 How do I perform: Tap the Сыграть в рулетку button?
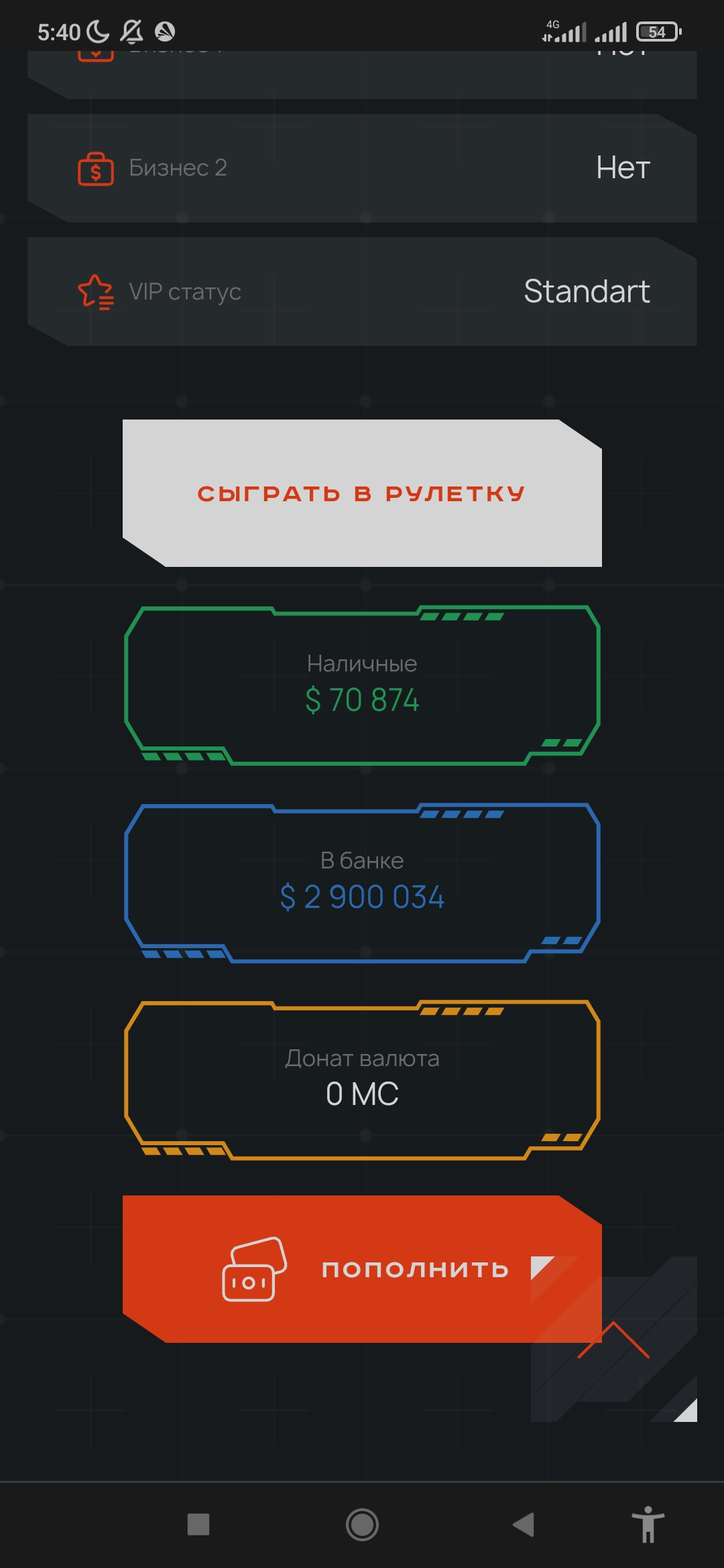[362, 493]
